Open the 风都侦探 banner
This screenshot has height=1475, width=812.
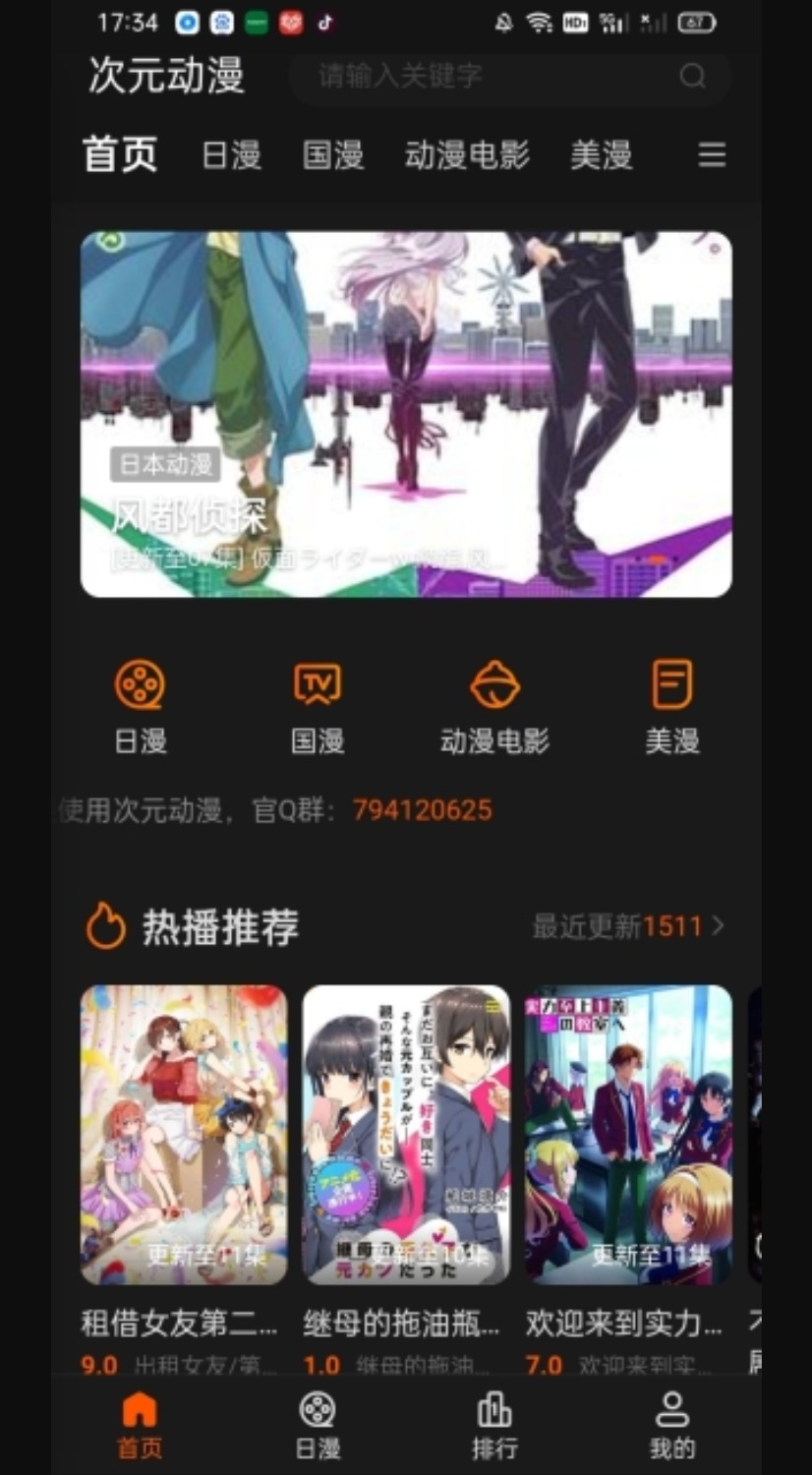[406, 414]
